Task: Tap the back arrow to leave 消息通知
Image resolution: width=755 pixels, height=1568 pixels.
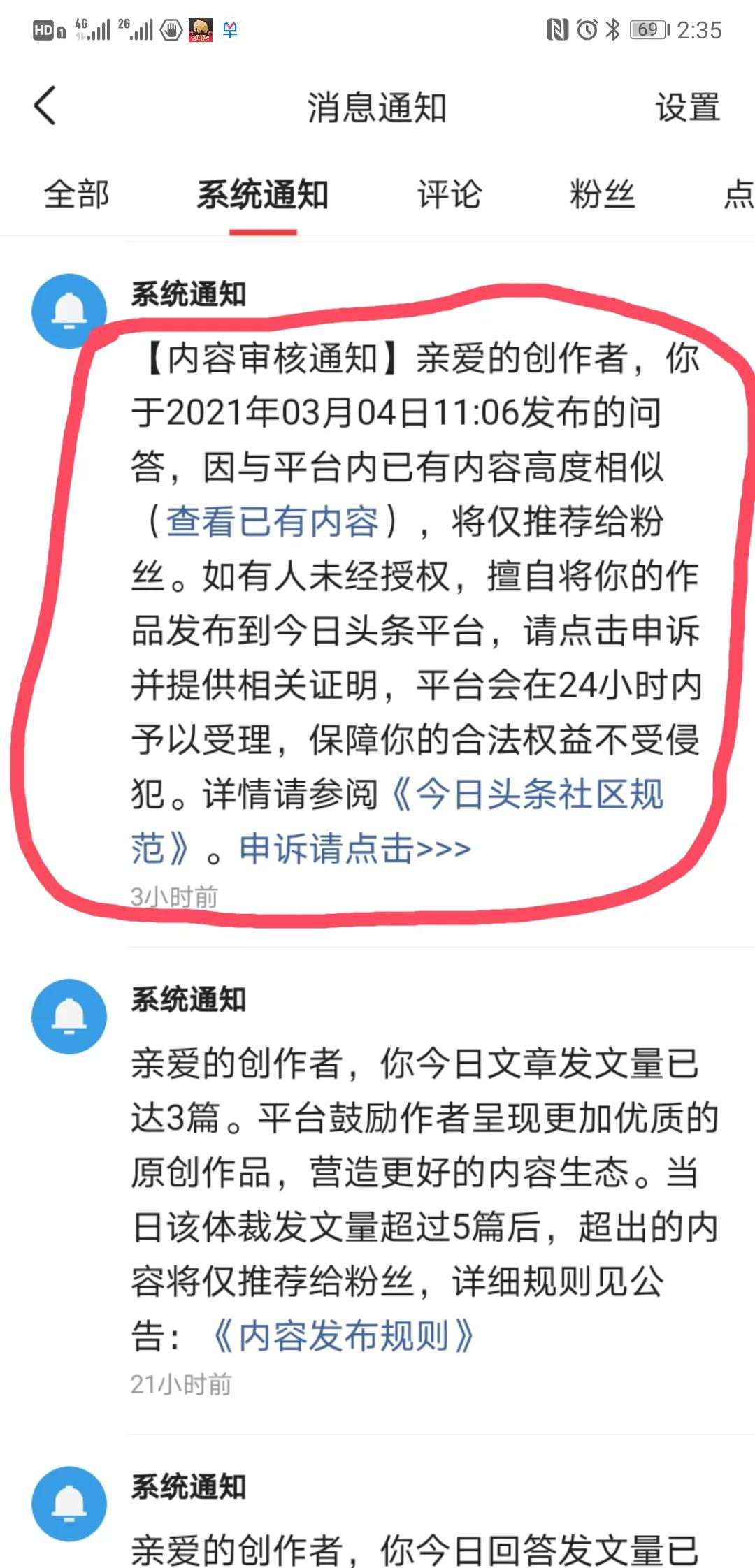Action: (x=44, y=106)
